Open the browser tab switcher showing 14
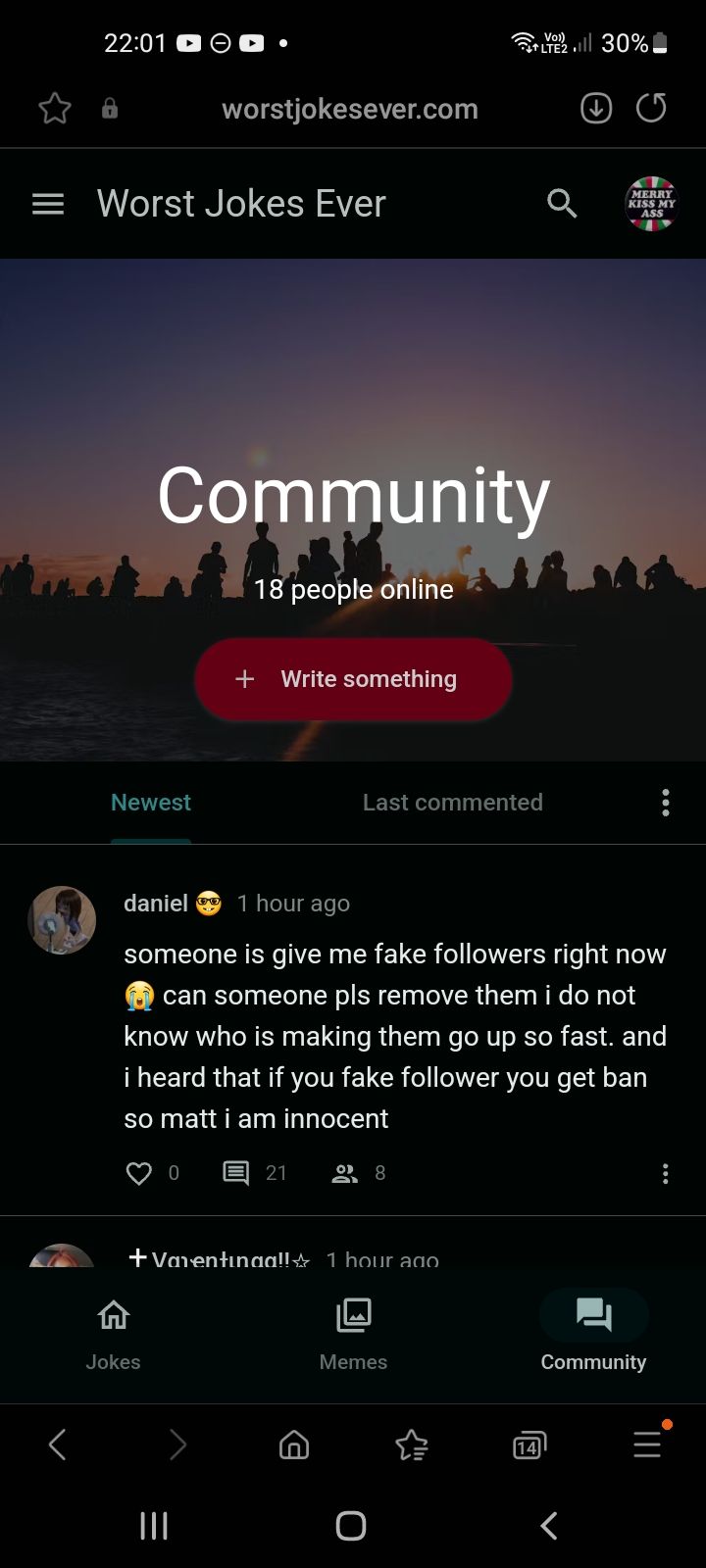 (528, 1445)
